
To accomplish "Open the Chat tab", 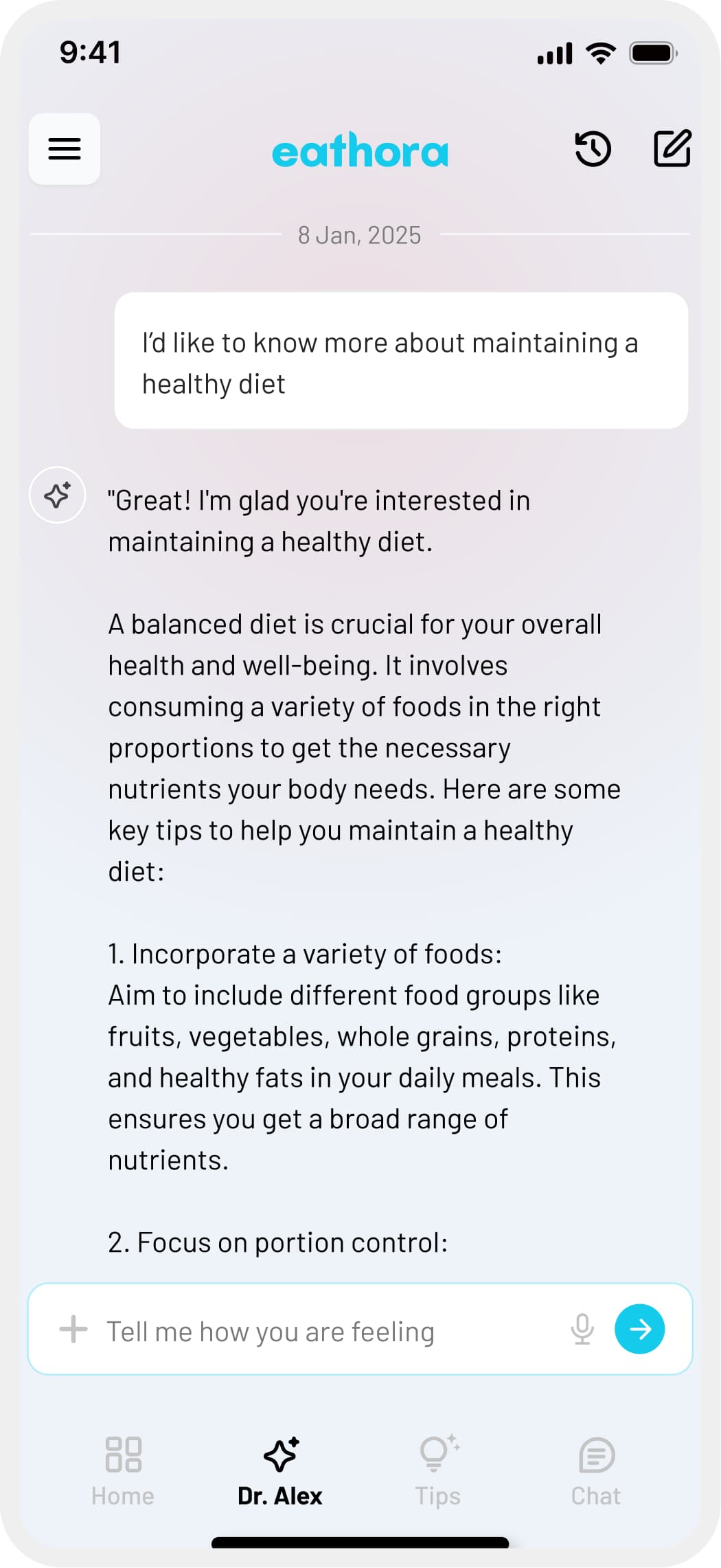I will pyautogui.click(x=596, y=1470).
